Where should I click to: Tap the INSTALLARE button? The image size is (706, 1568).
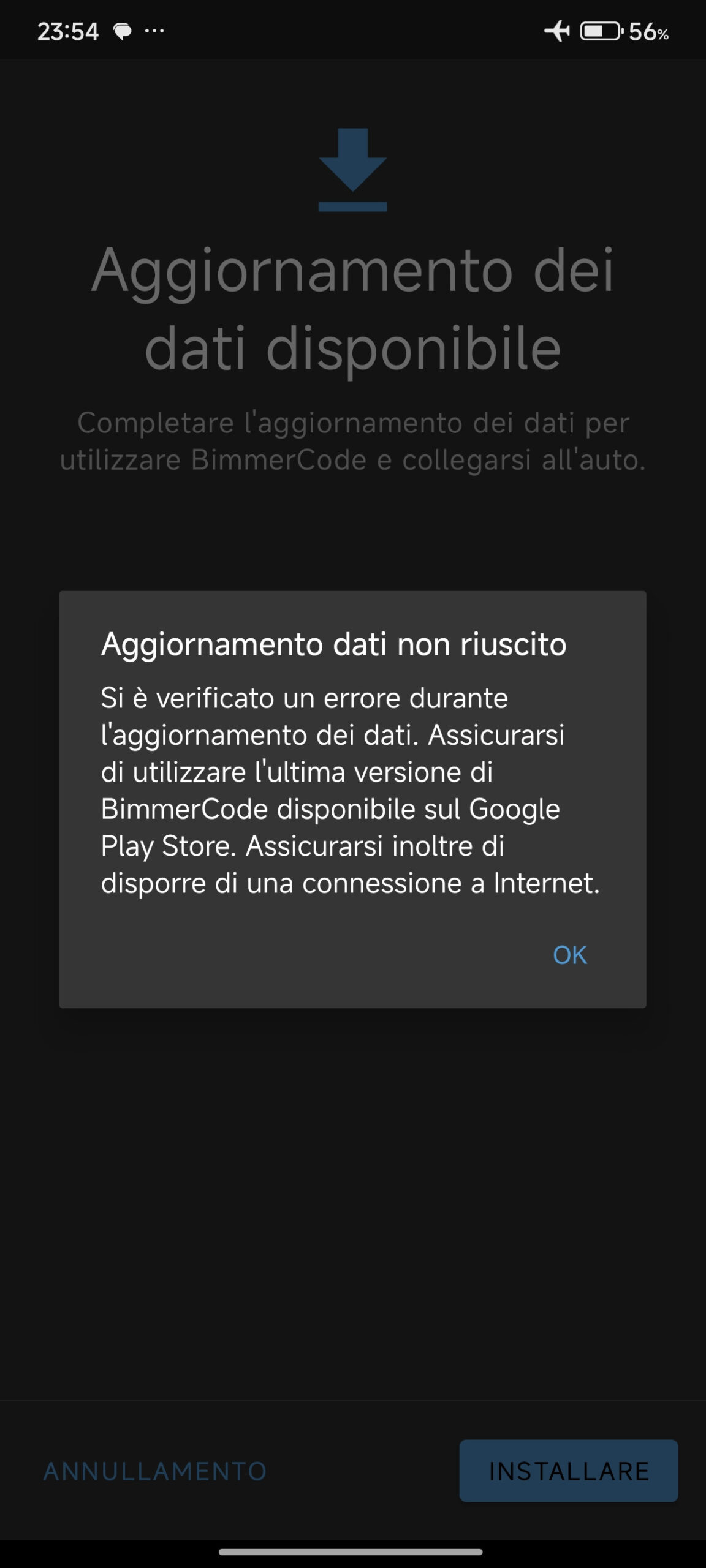click(x=569, y=1471)
